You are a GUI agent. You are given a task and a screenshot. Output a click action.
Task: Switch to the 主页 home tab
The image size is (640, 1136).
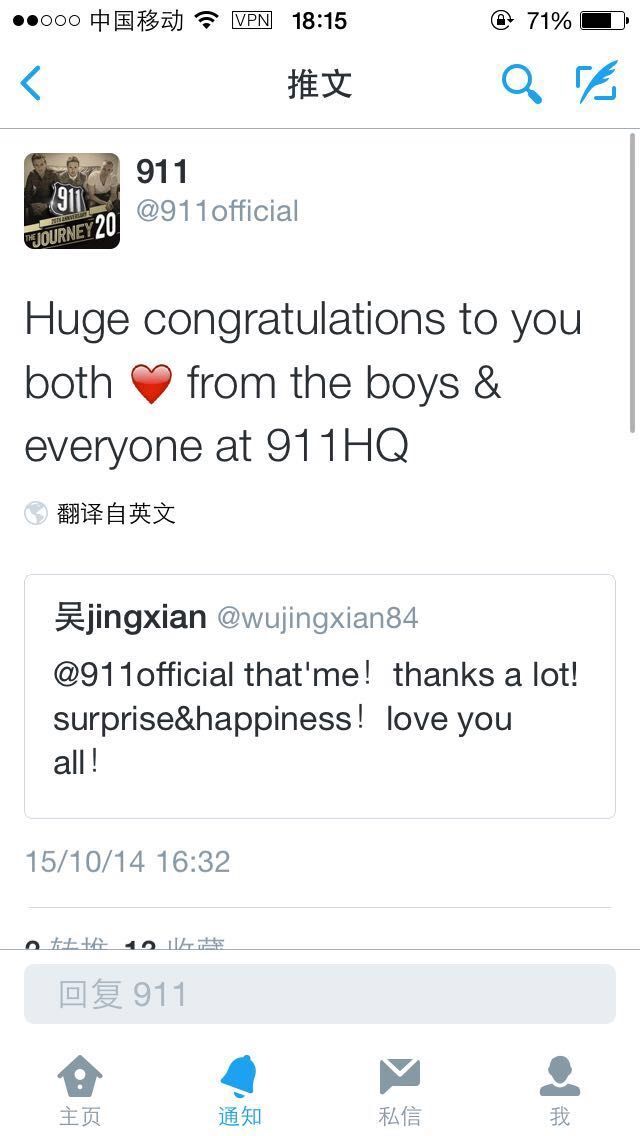coord(80,1090)
